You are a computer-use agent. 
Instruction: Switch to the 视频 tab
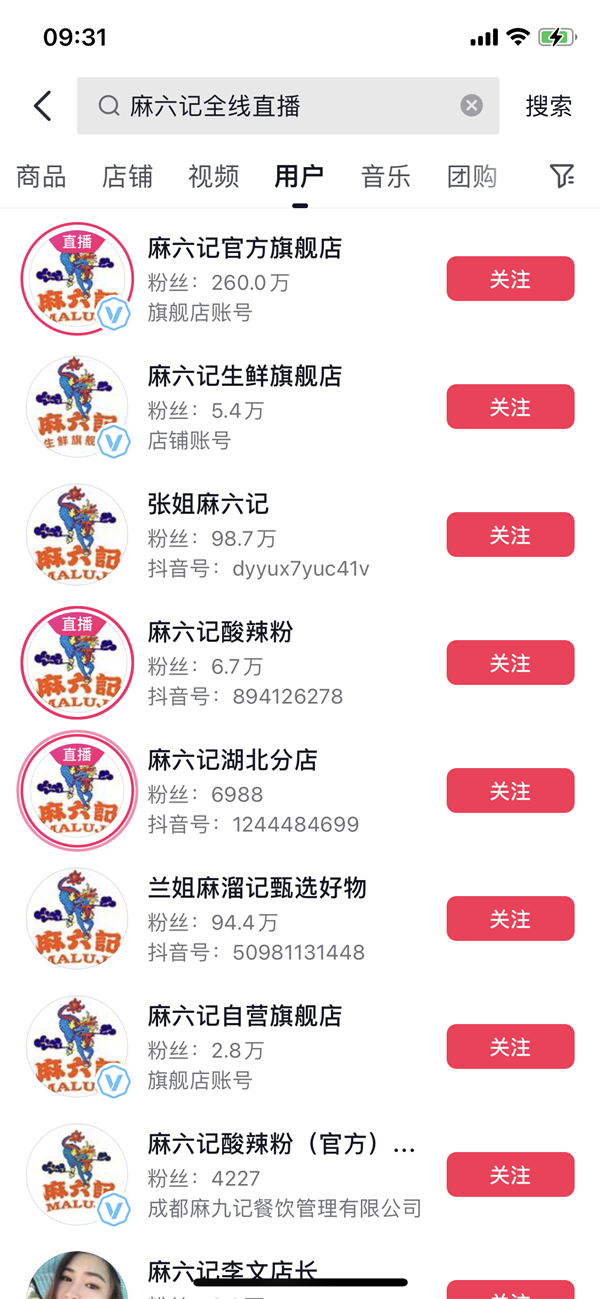point(213,177)
